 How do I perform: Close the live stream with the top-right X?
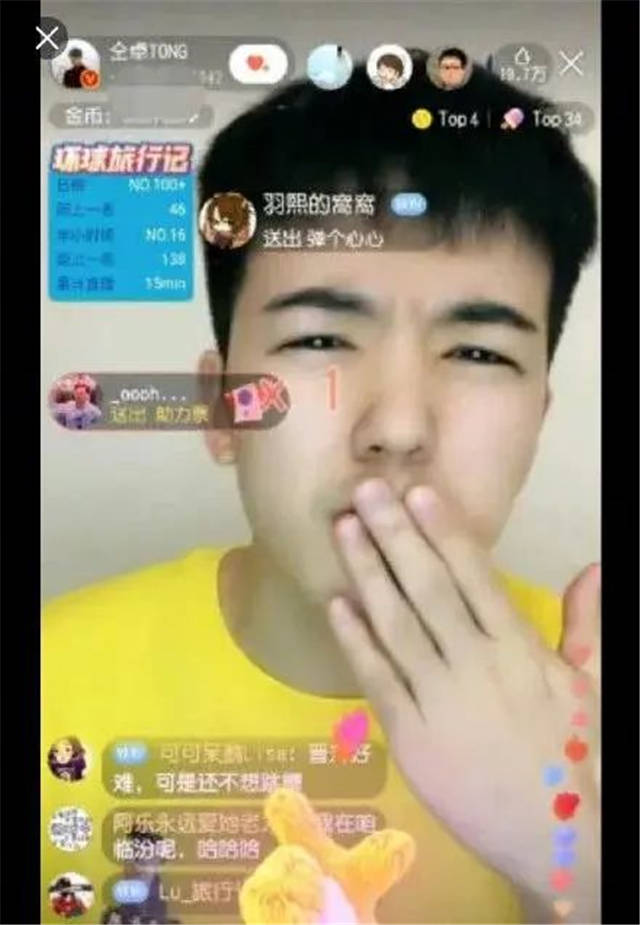[571, 64]
